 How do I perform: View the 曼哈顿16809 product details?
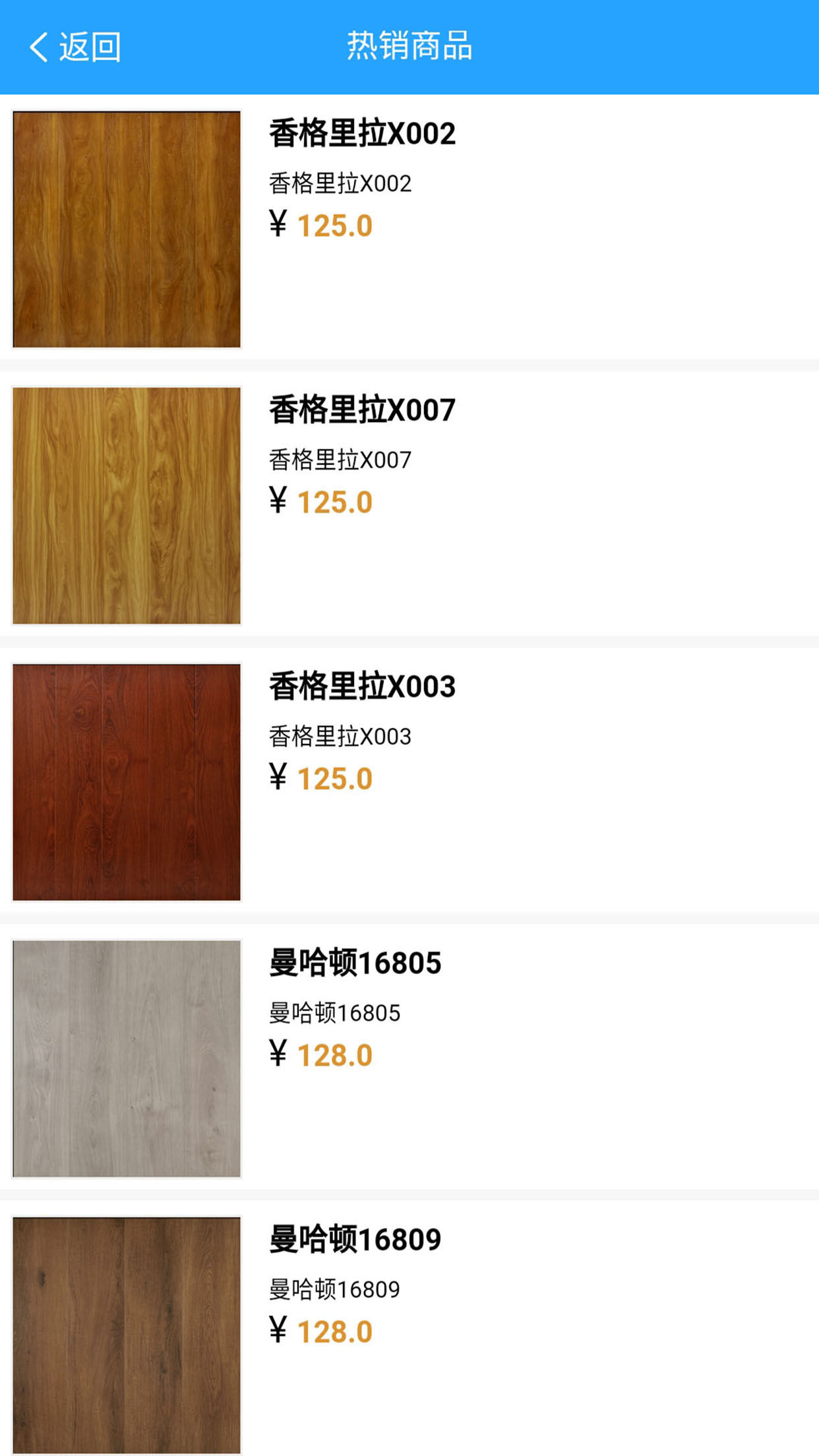click(x=355, y=1240)
